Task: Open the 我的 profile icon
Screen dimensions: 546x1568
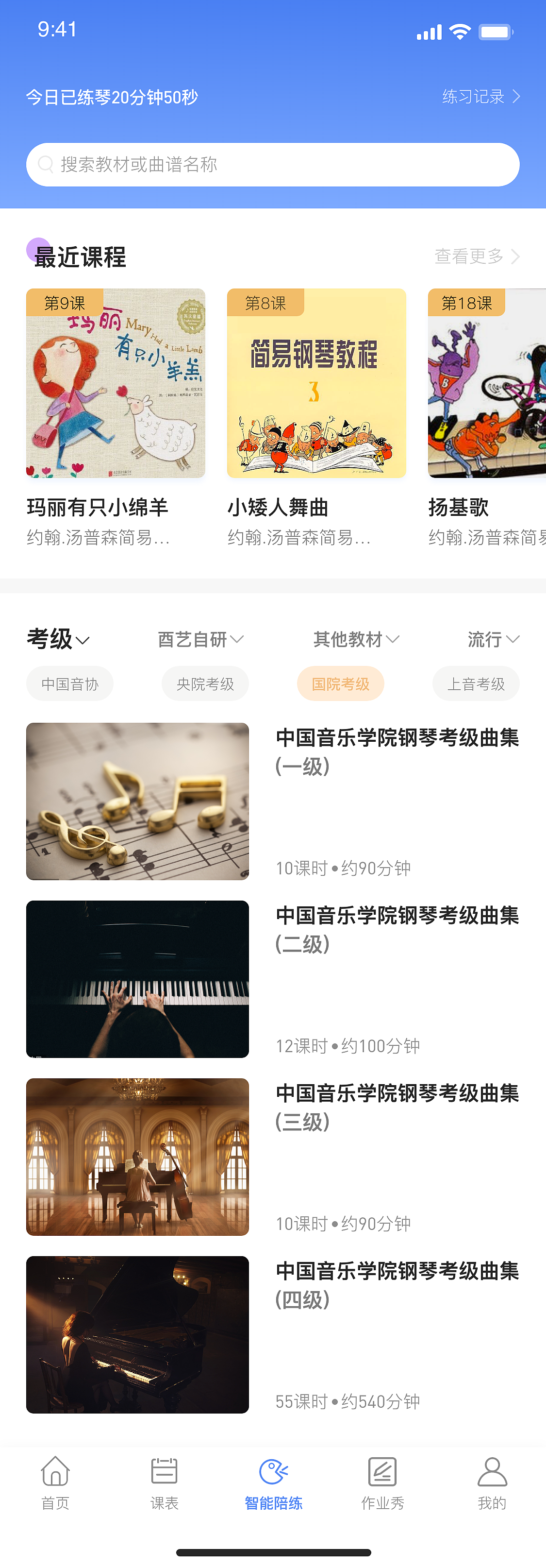Action: (491, 1479)
